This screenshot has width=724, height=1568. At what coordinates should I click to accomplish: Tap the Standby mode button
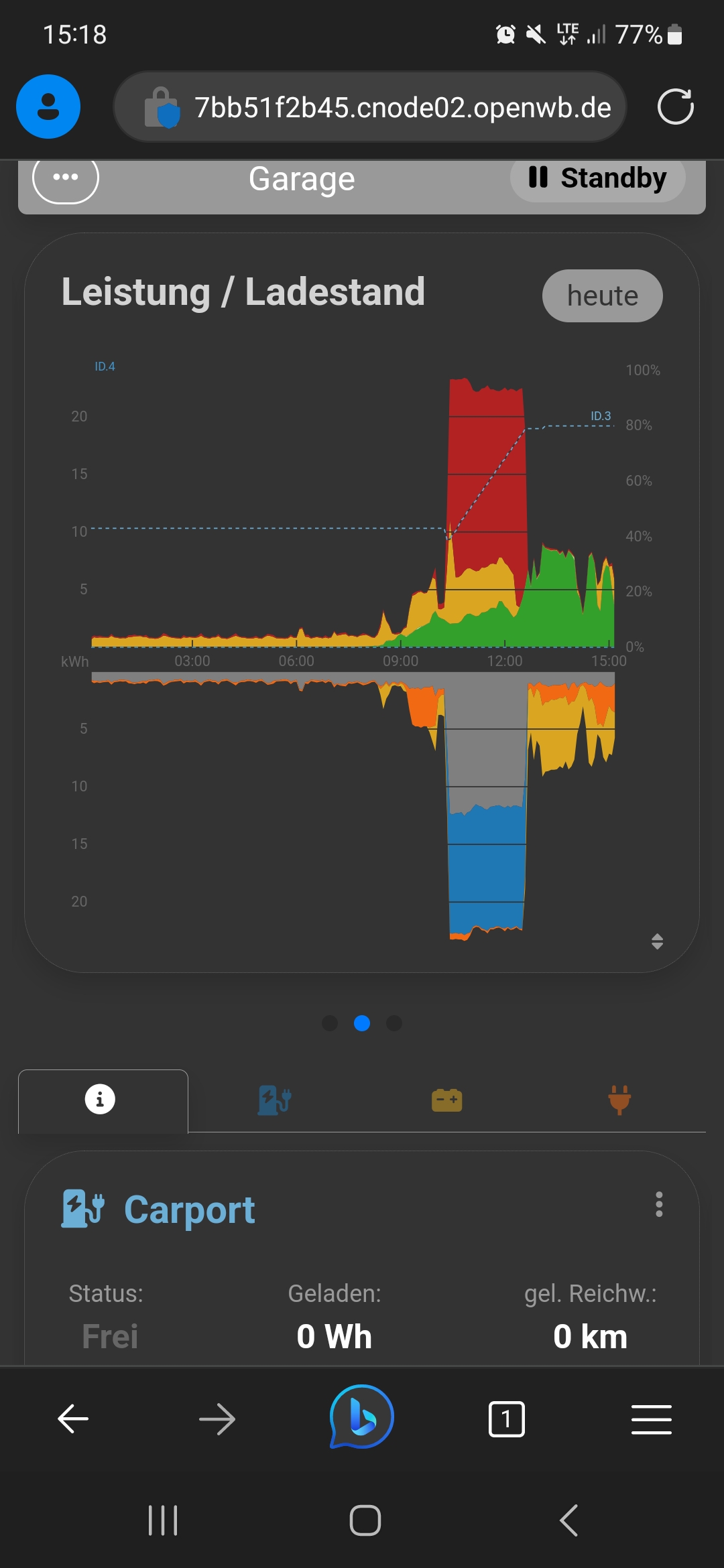tap(597, 178)
